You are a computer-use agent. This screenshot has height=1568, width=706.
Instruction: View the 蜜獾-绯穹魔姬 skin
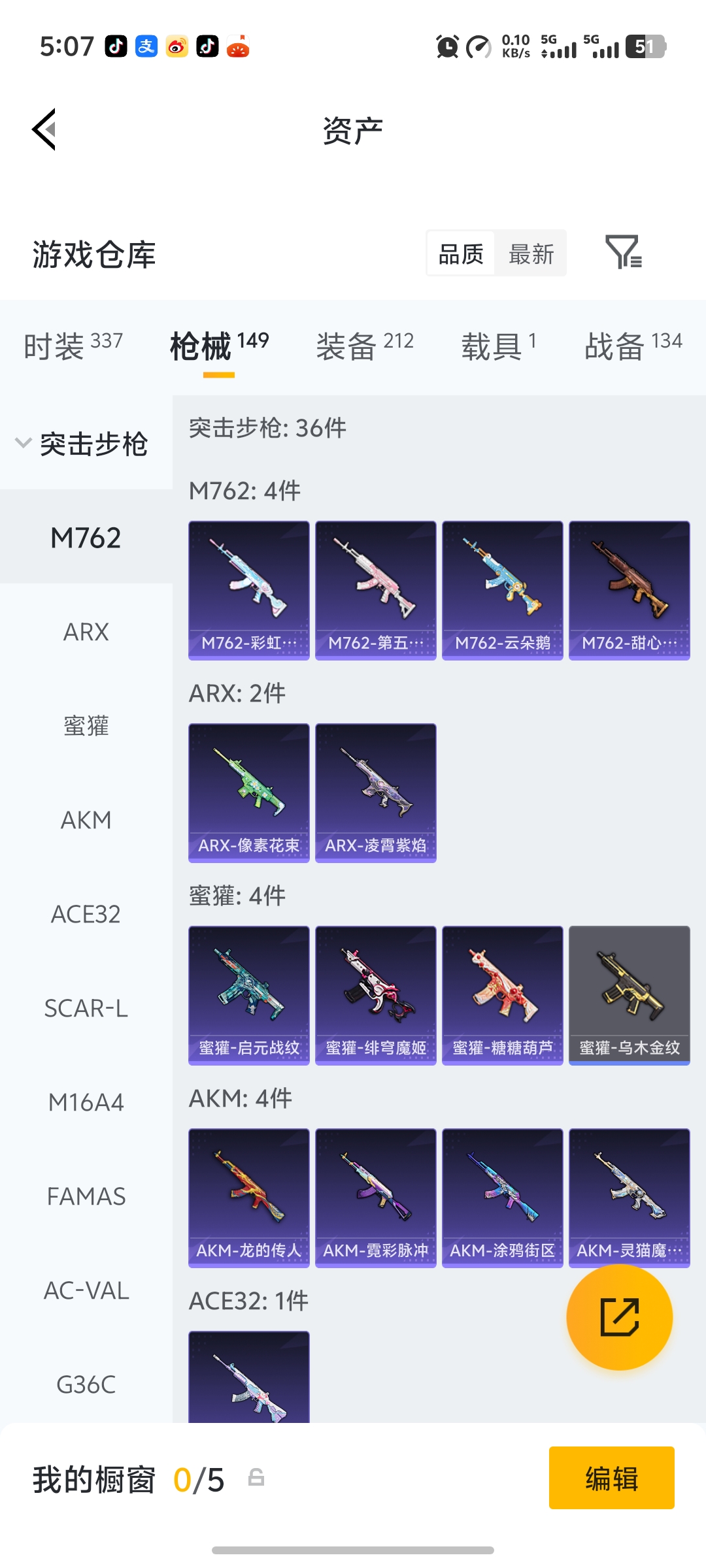pyautogui.click(x=375, y=995)
